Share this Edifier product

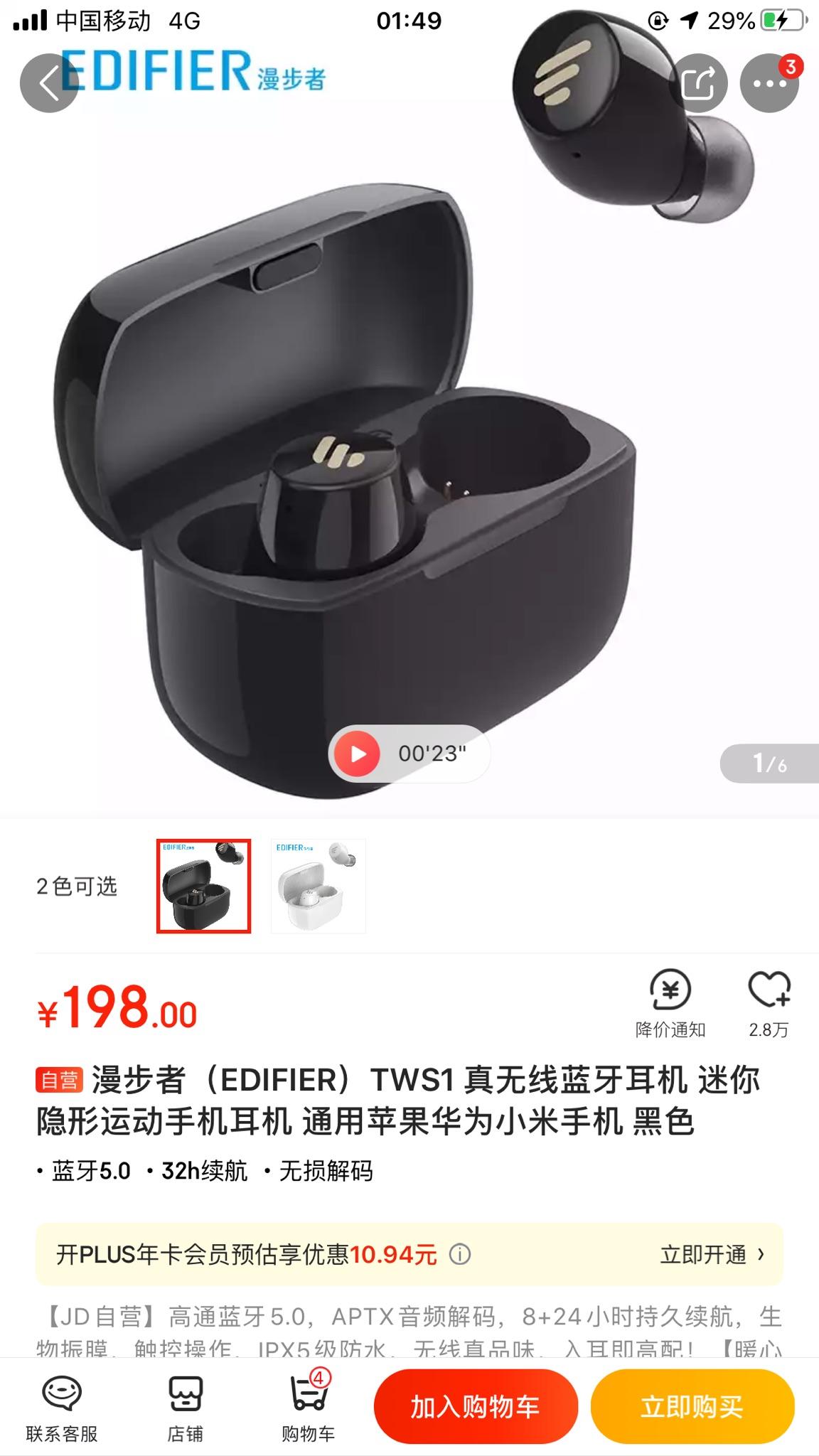click(698, 84)
